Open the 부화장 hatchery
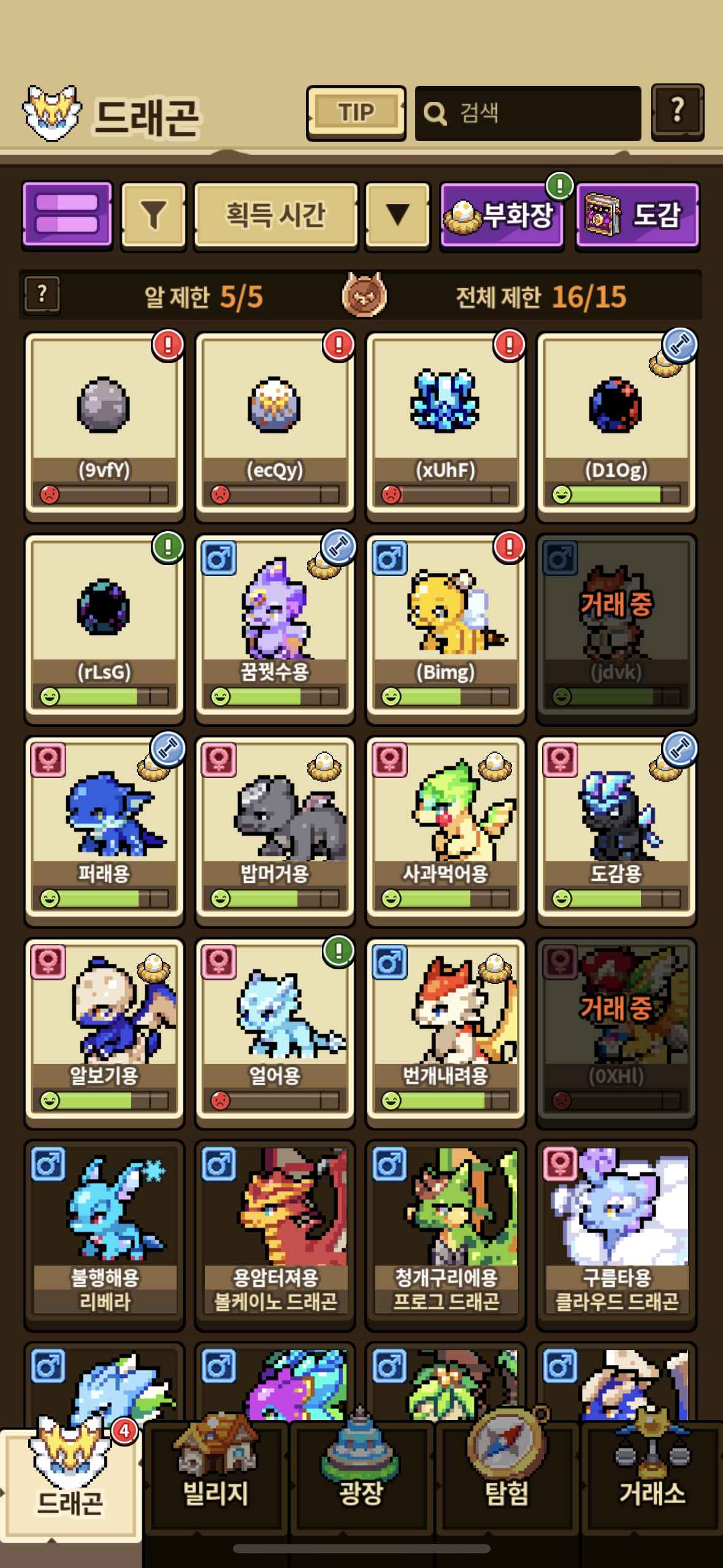 coord(502,216)
